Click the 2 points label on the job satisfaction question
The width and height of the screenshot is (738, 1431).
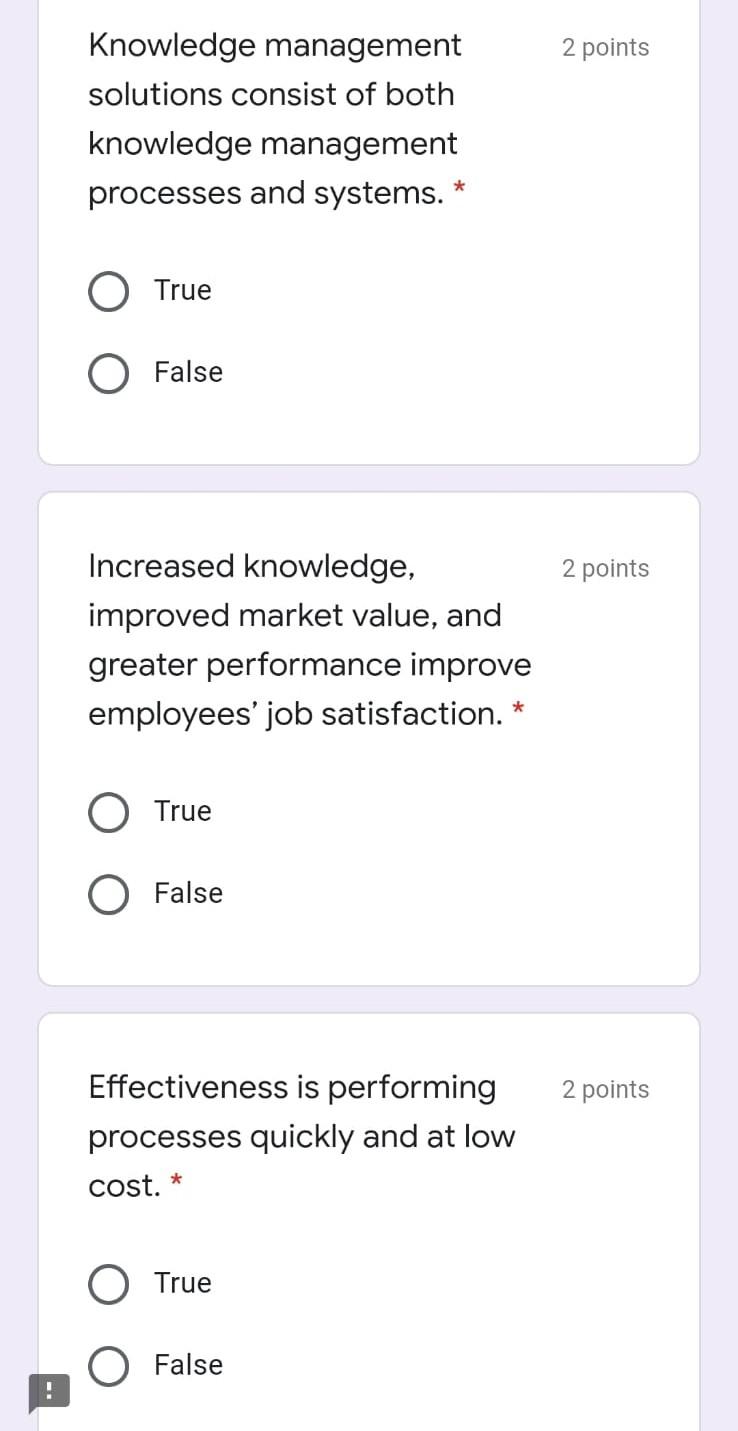[605, 567]
